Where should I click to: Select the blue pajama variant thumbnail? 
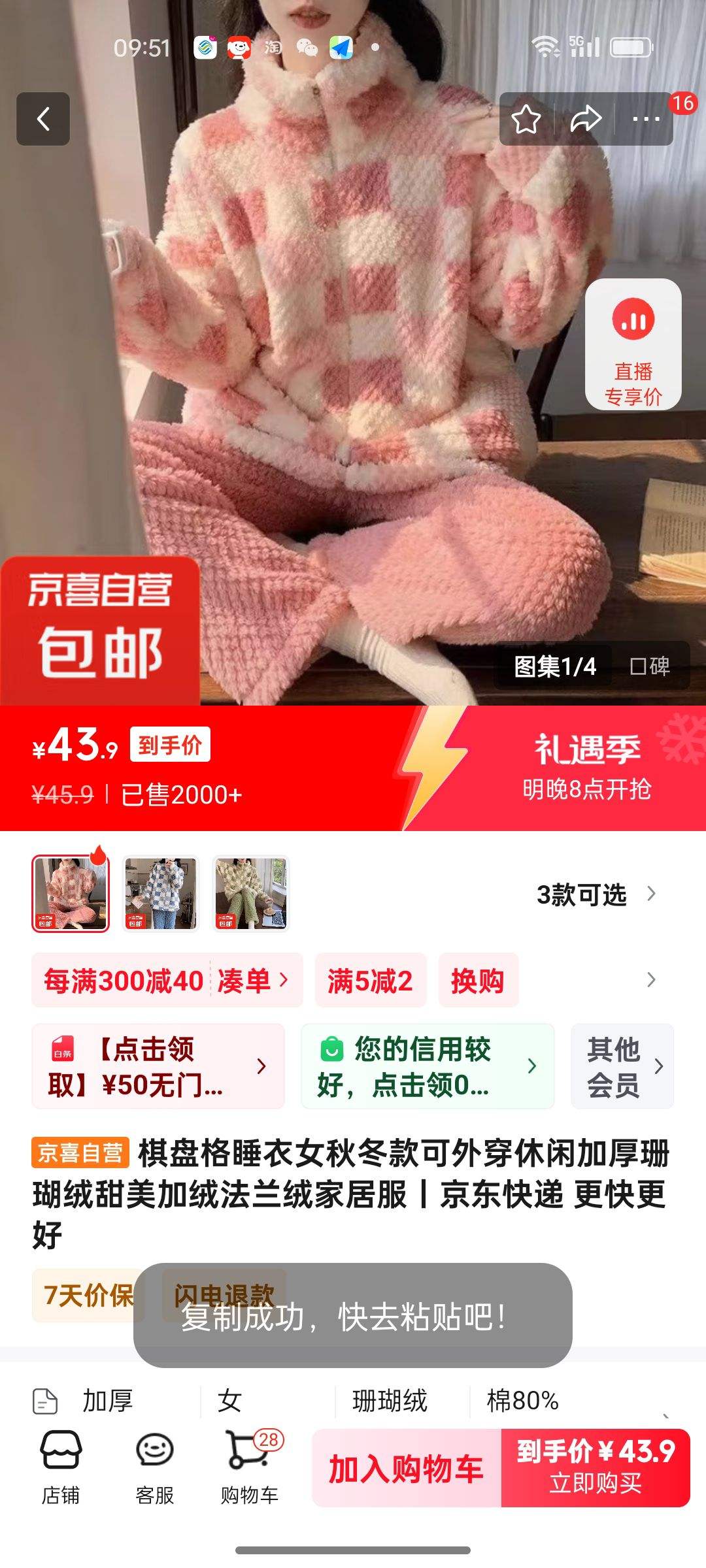point(160,896)
